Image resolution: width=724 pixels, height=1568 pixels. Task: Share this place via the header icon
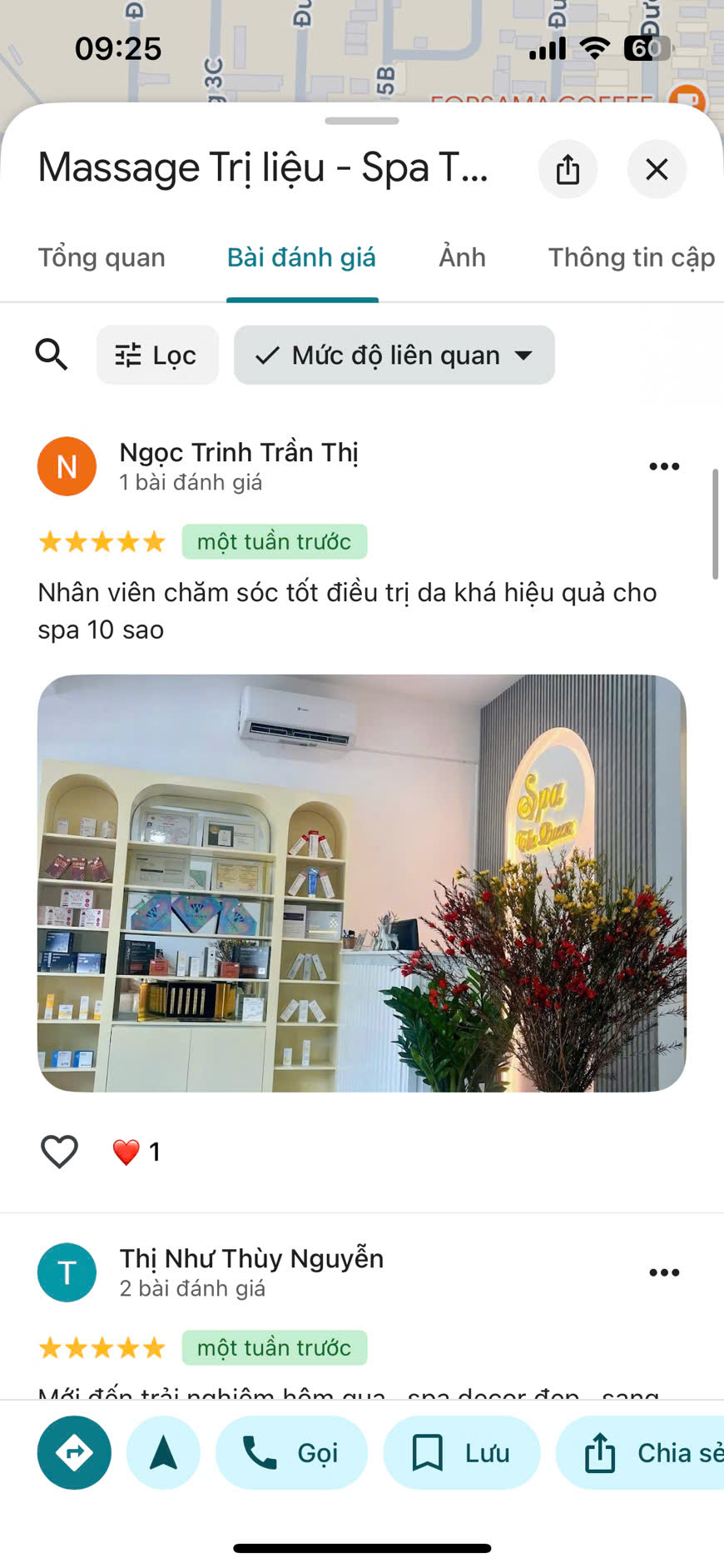[x=568, y=169]
